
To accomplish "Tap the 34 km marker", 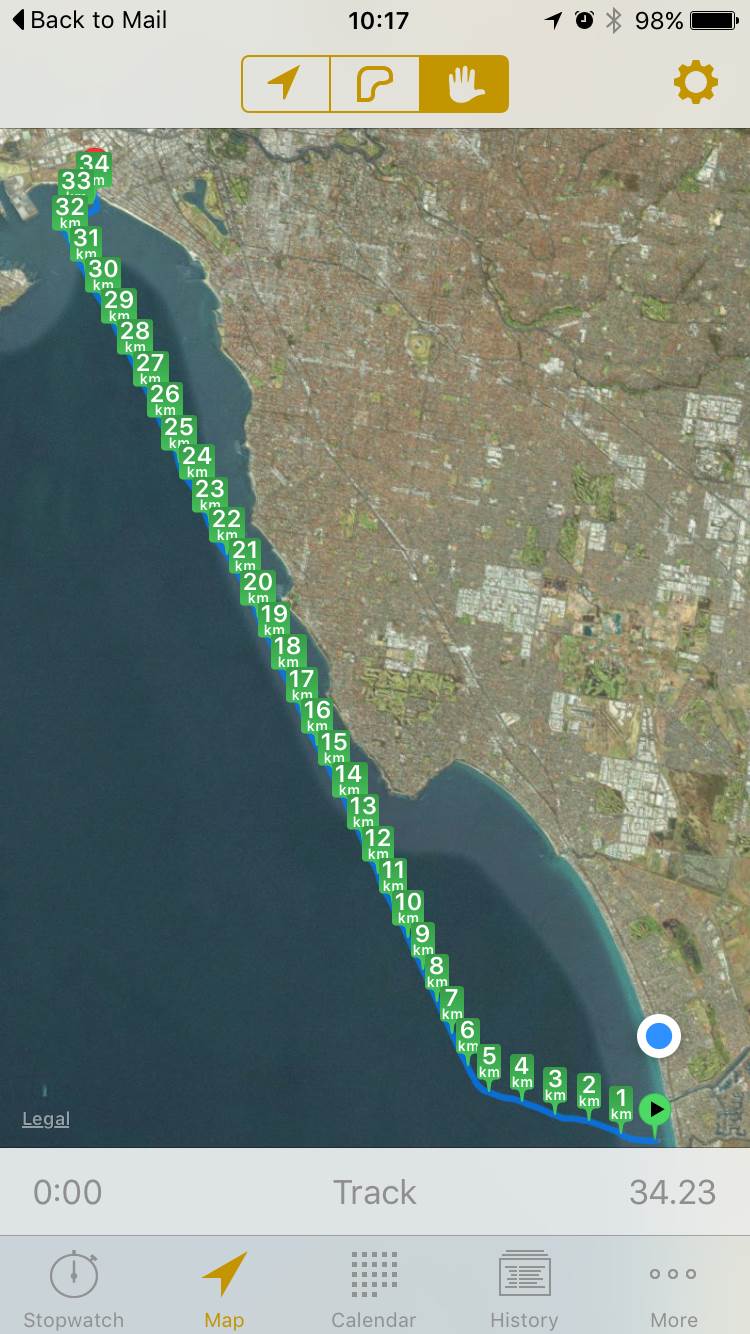I will tap(95, 166).
